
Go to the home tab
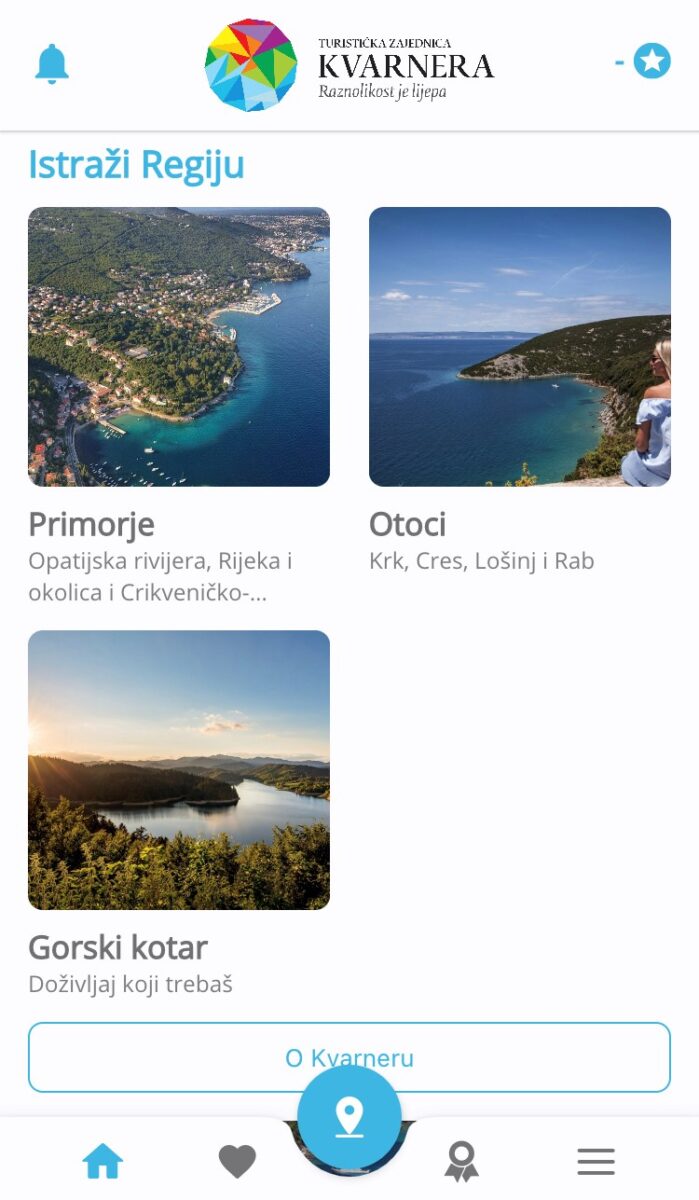[103, 1161]
